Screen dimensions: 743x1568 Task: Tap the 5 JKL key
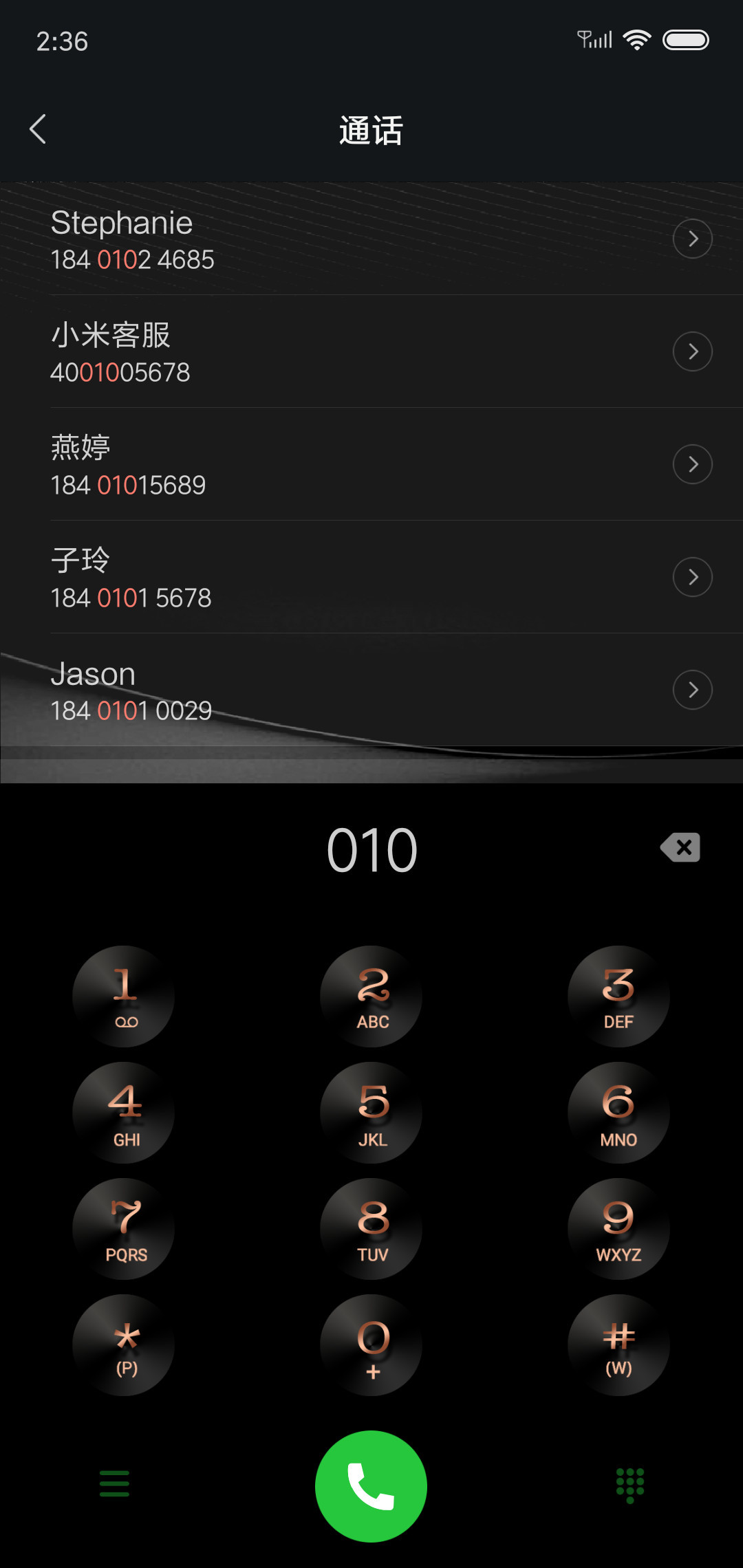pyautogui.click(x=371, y=1113)
